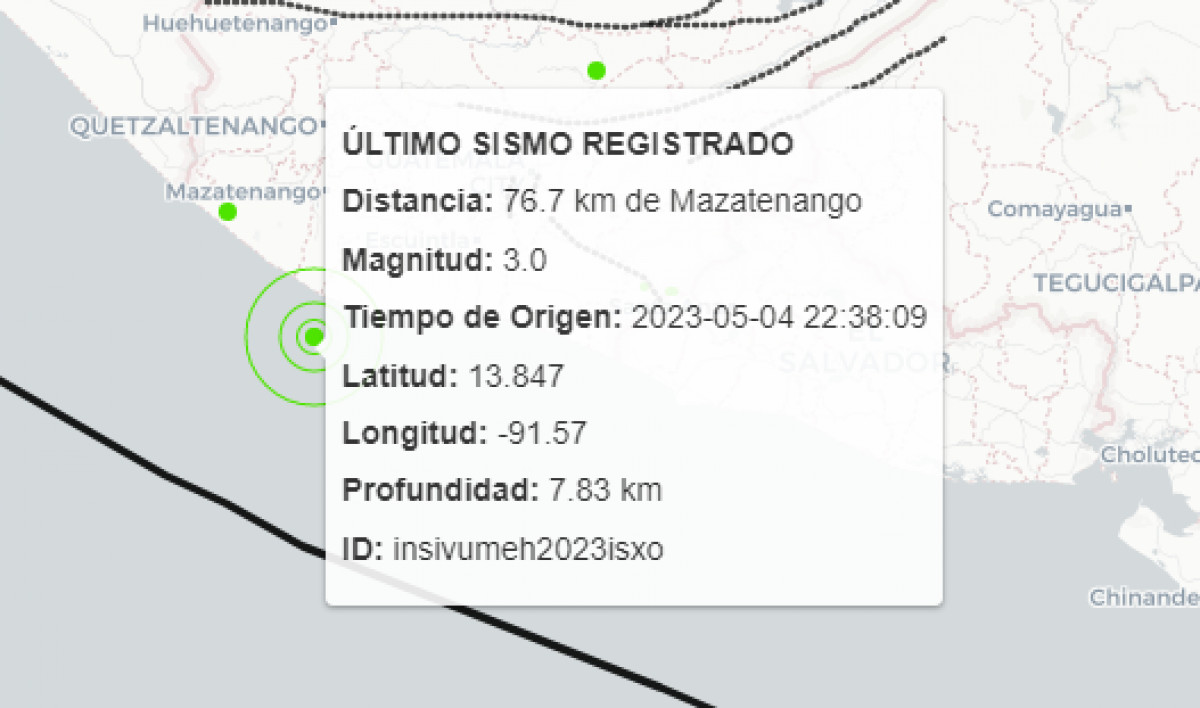
Task: Select the green marker beside Mazatenango label
Action: (228, 211)
